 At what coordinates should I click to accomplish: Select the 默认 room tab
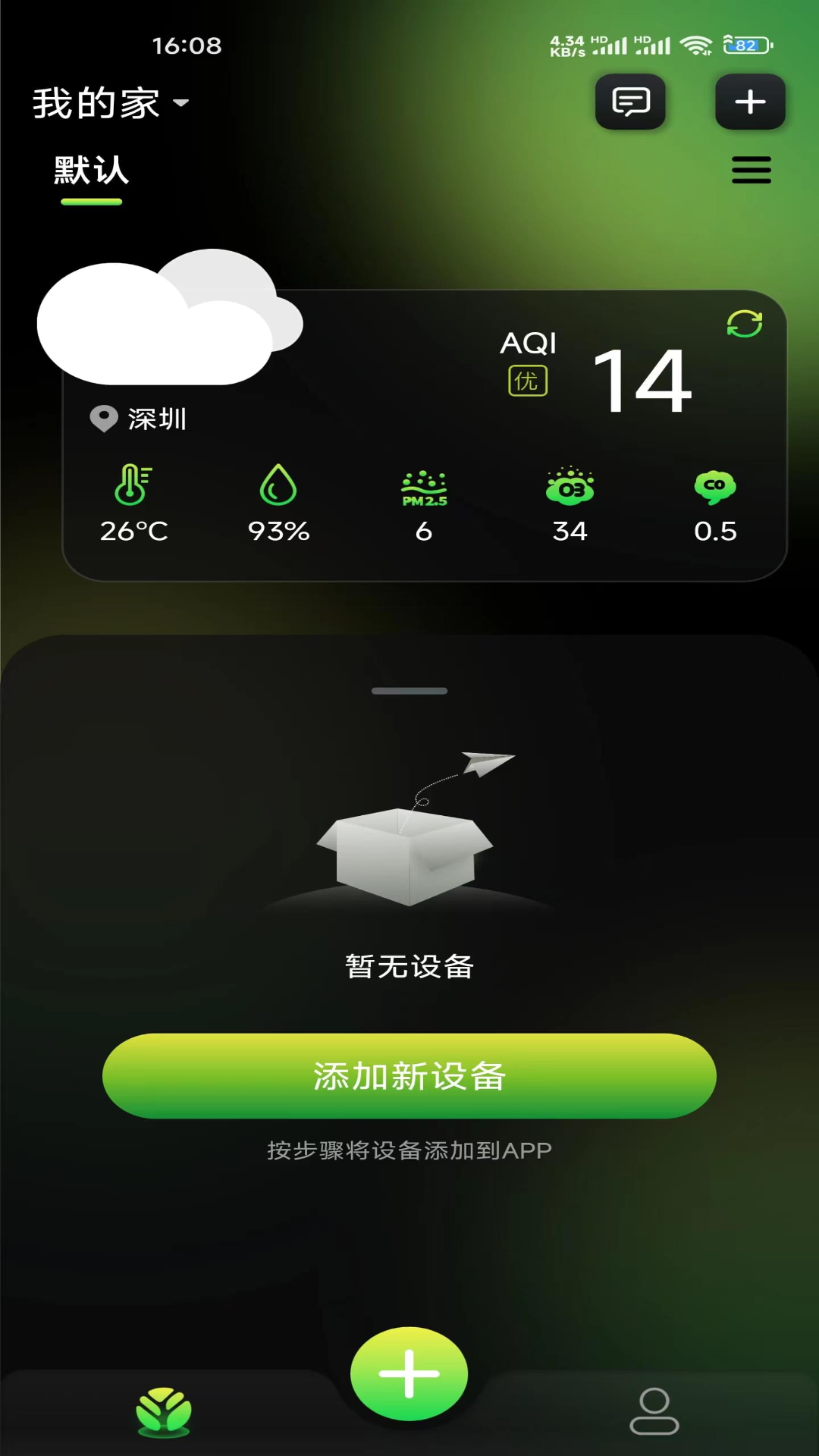coord(91,171)
